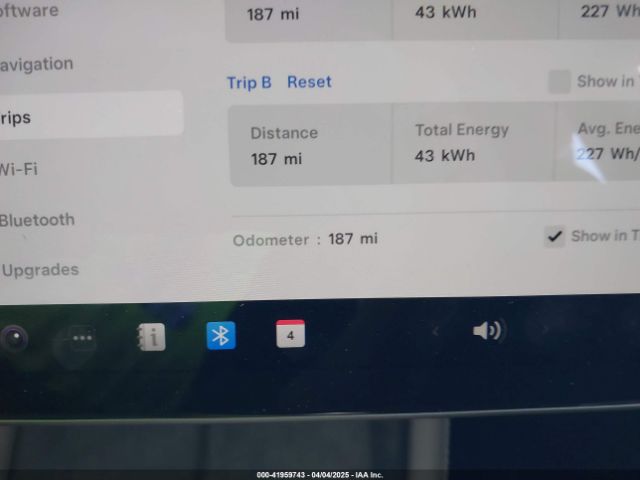The height and width of the screenshot is (480, 640).
Task: Open the Upgrades section
Action: tap(40, 270)
